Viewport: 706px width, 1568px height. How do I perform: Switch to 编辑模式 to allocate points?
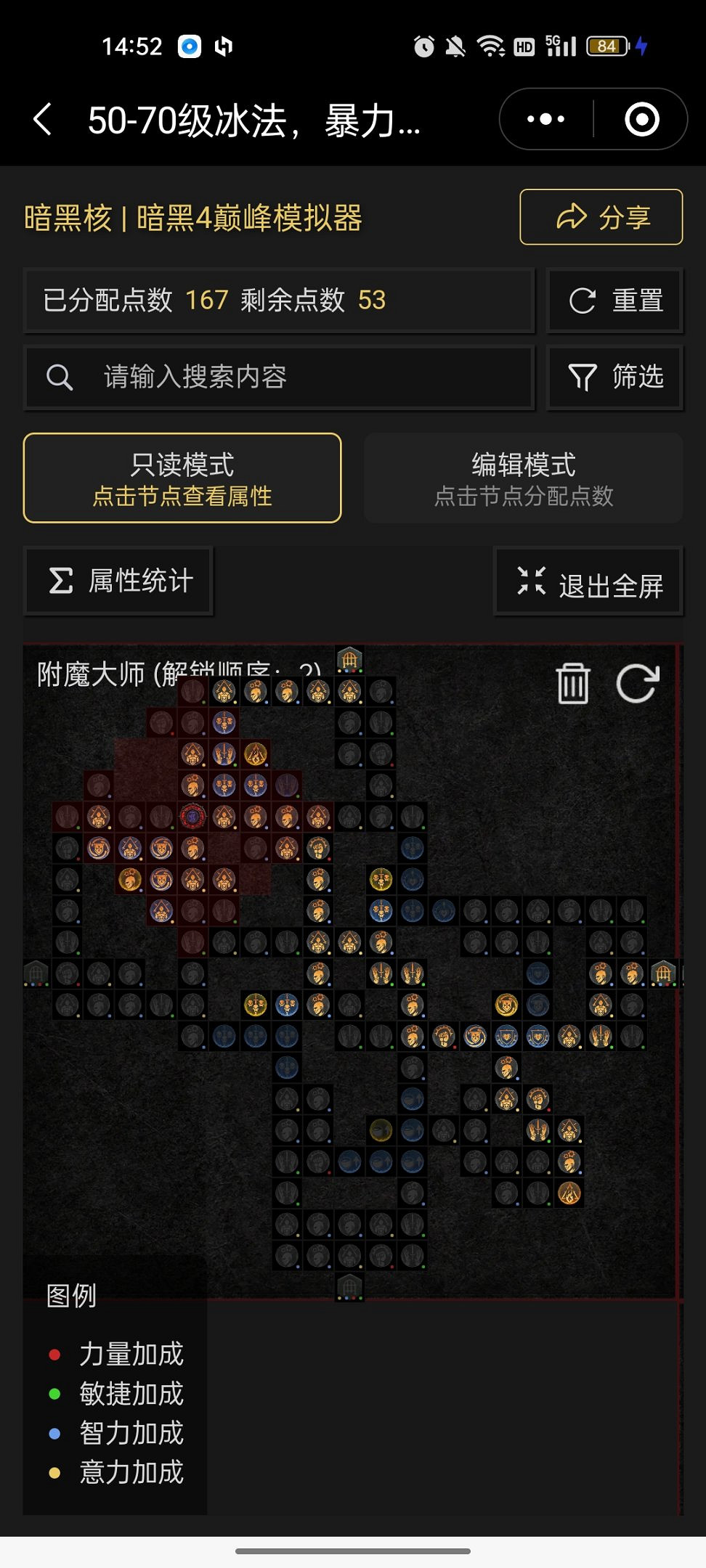(522, 478)
